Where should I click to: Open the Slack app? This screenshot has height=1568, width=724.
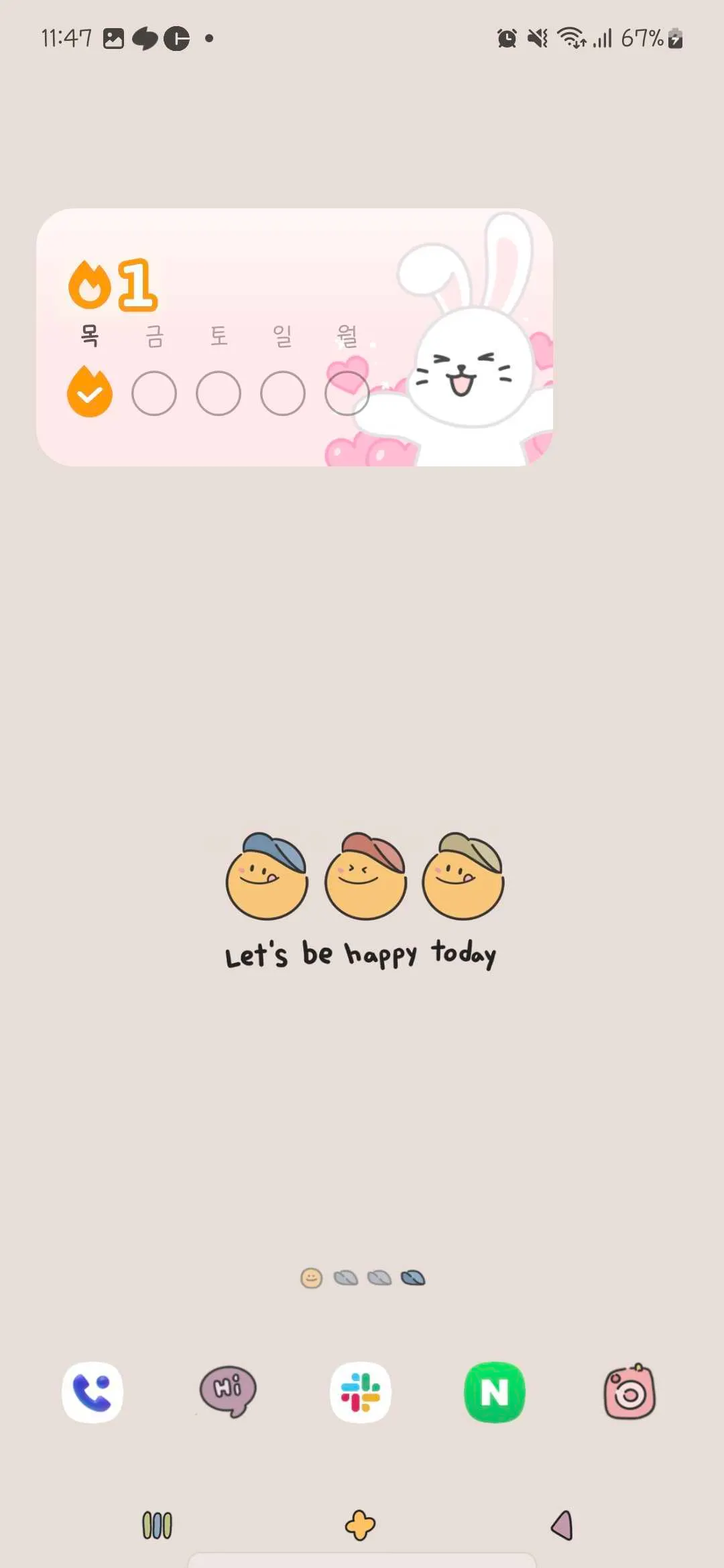361,1392
